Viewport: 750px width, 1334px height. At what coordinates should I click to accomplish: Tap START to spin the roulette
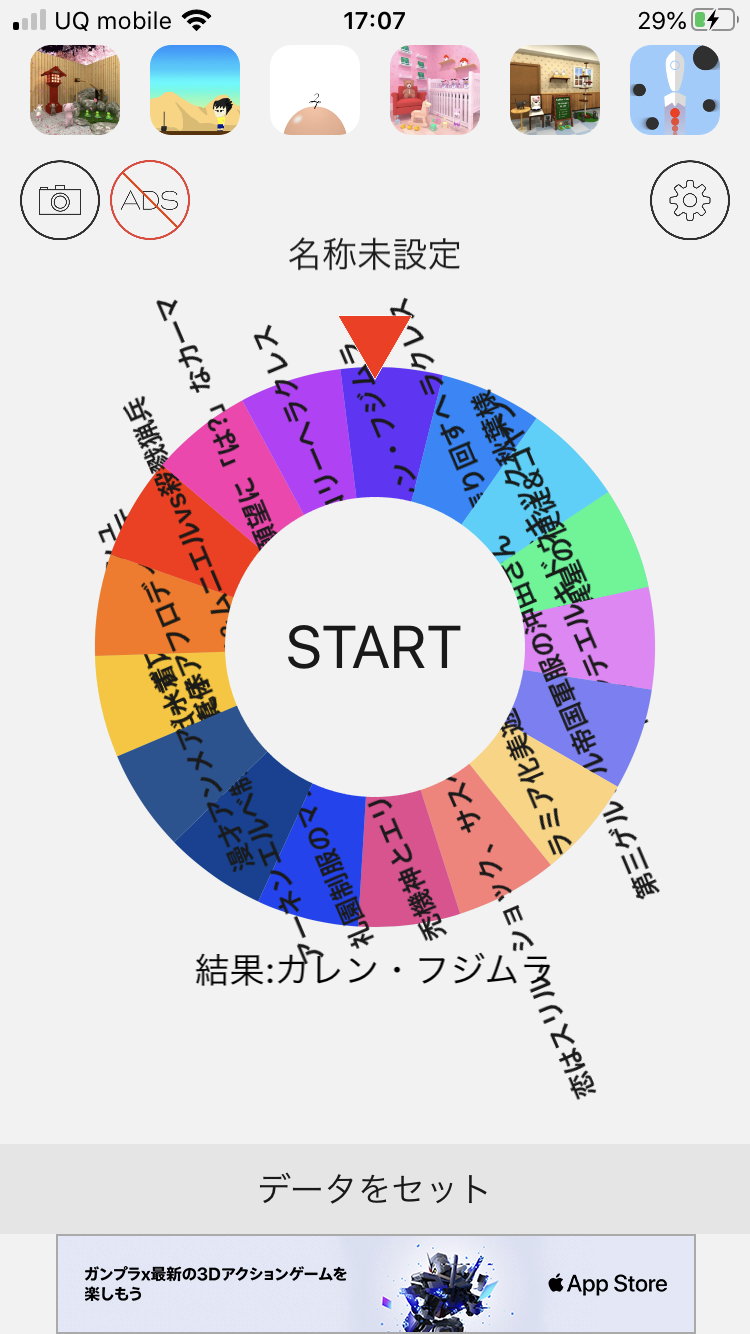[x=374, y=646]
